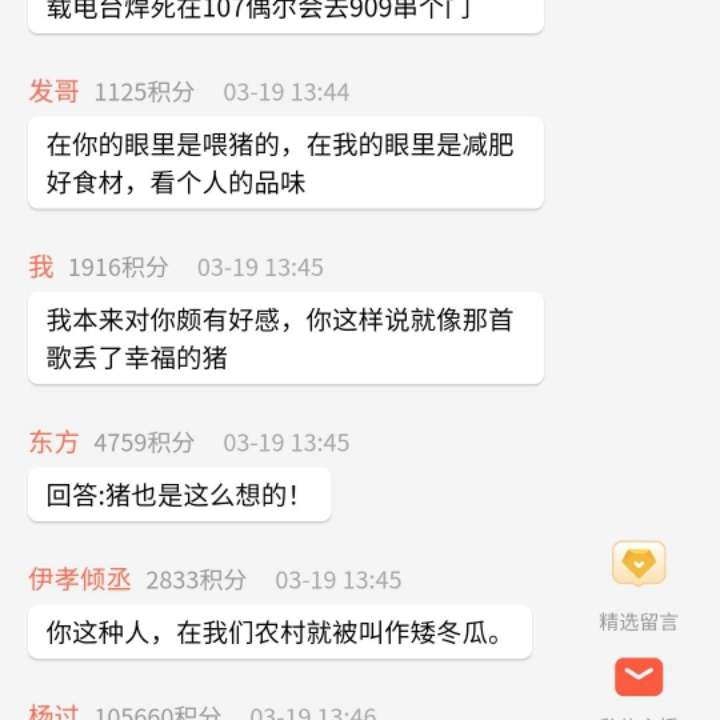Open 东方's user profile
720x720 pixels.
tap(54, 442)
